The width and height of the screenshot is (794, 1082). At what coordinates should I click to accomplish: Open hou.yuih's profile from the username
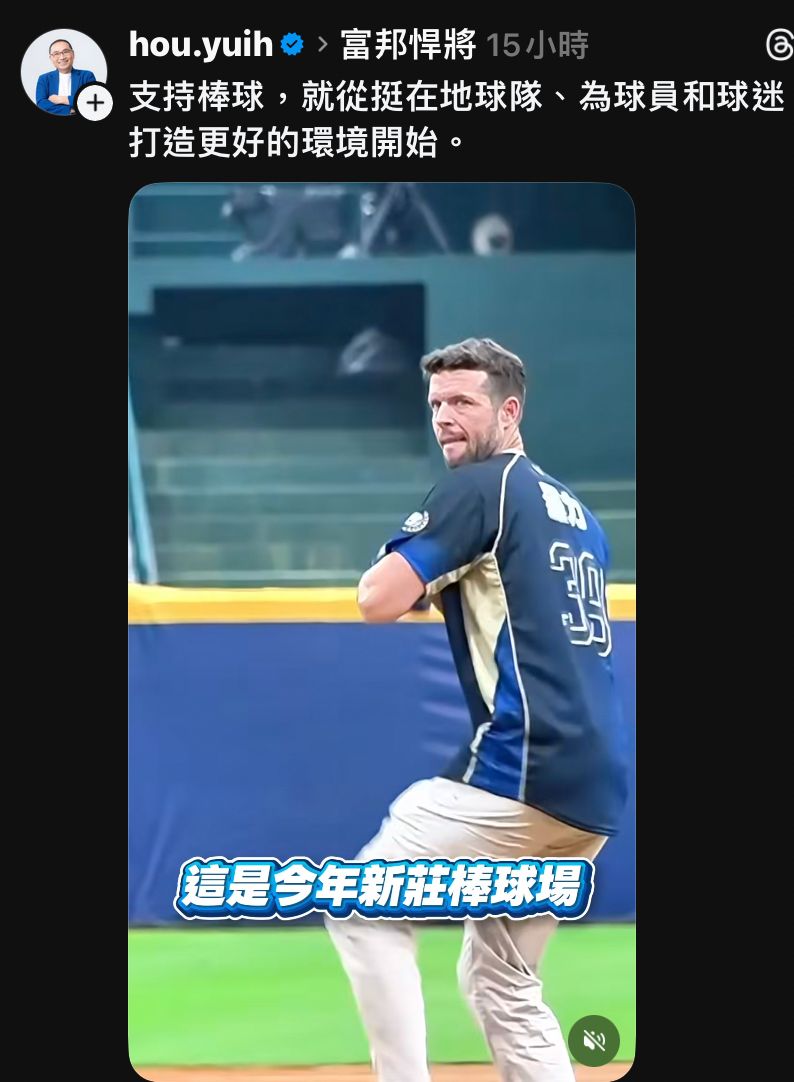pyautogui.click(x=201, y=45)
